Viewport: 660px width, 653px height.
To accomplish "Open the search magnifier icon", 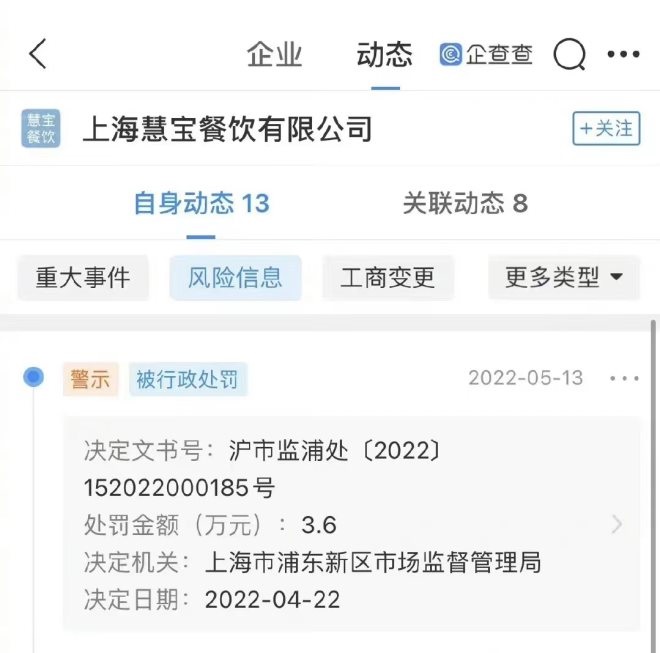I will 569,54.
